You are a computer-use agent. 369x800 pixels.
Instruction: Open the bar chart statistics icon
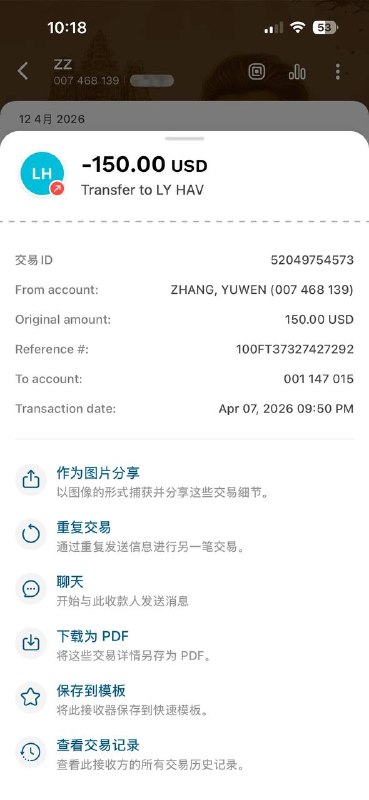[x=297, y=71]
